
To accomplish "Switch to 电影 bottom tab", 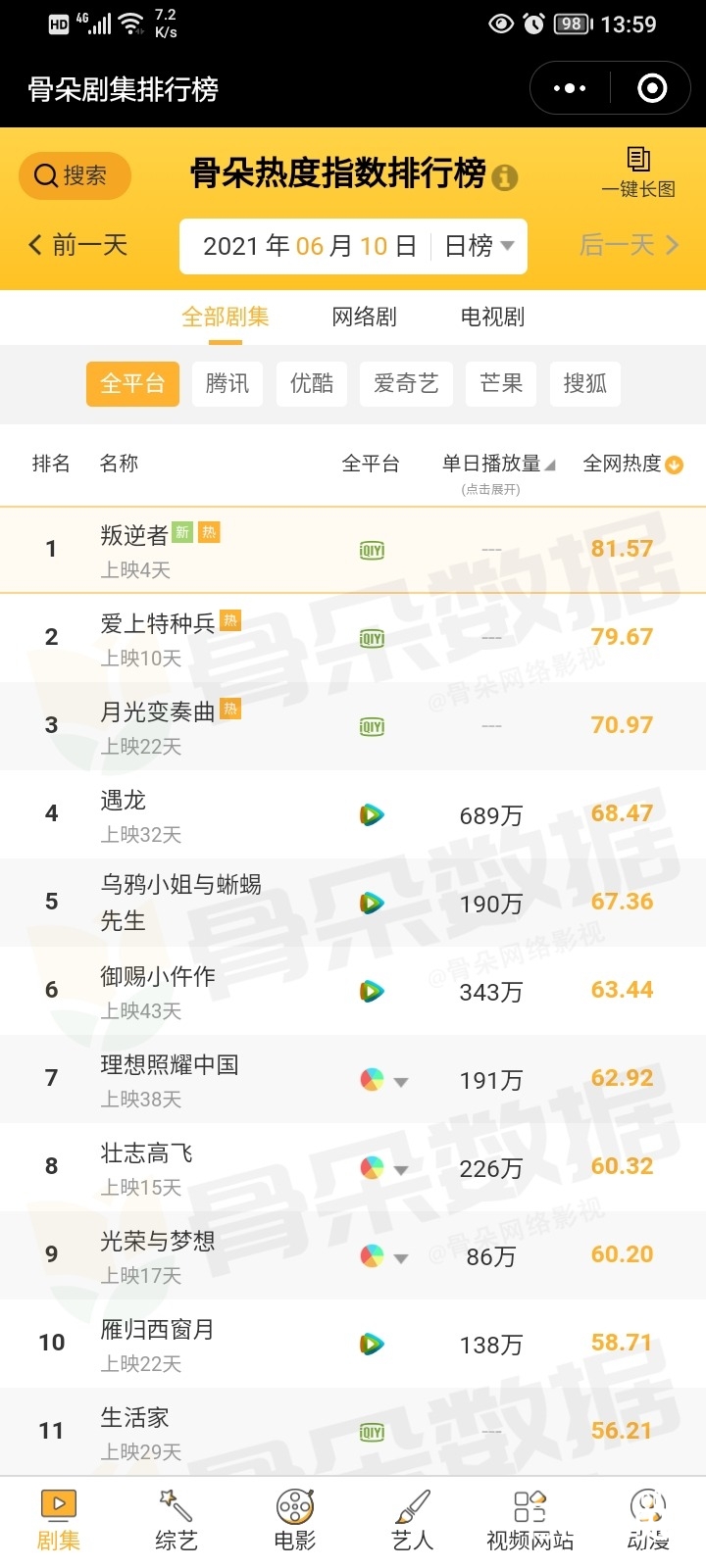I will (294, 1521).
